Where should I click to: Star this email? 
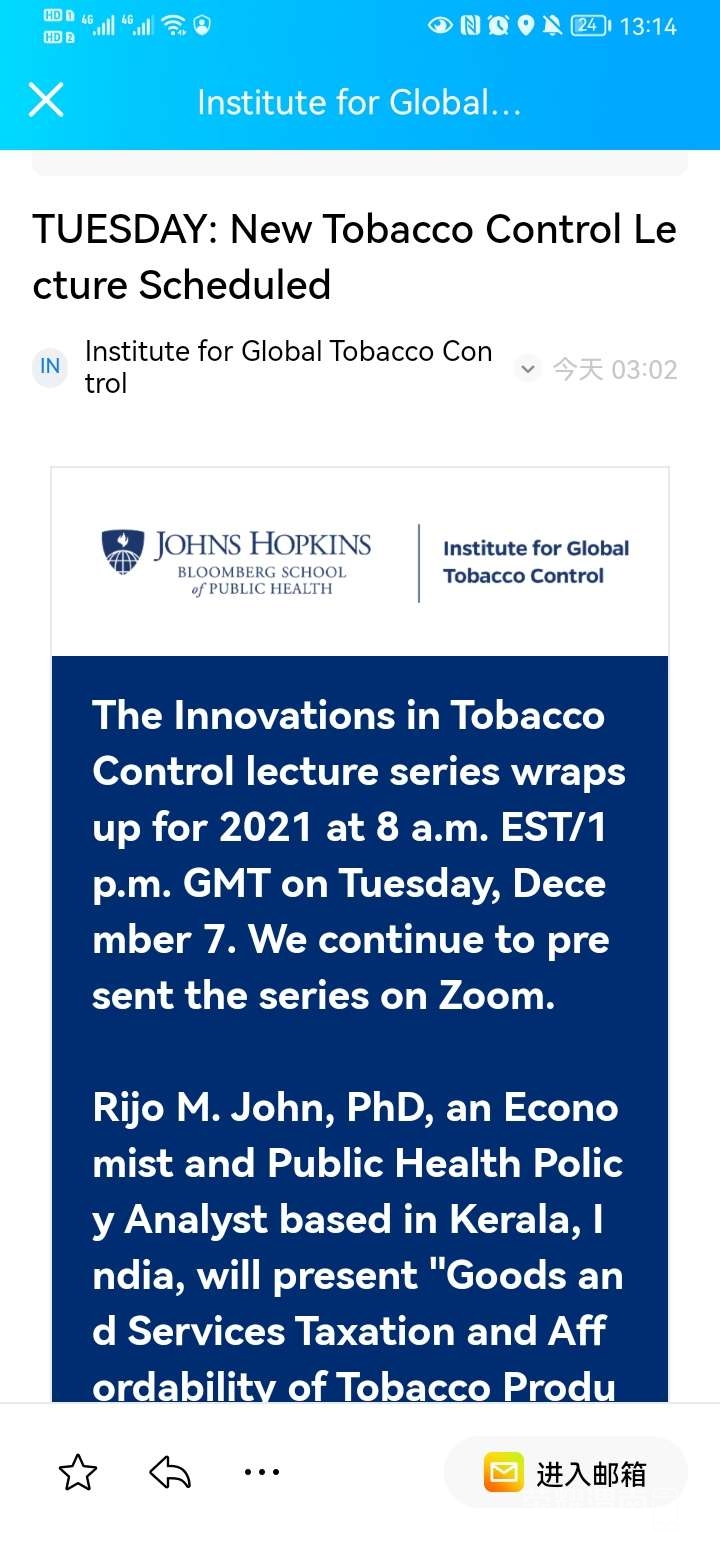point(78,1472)
